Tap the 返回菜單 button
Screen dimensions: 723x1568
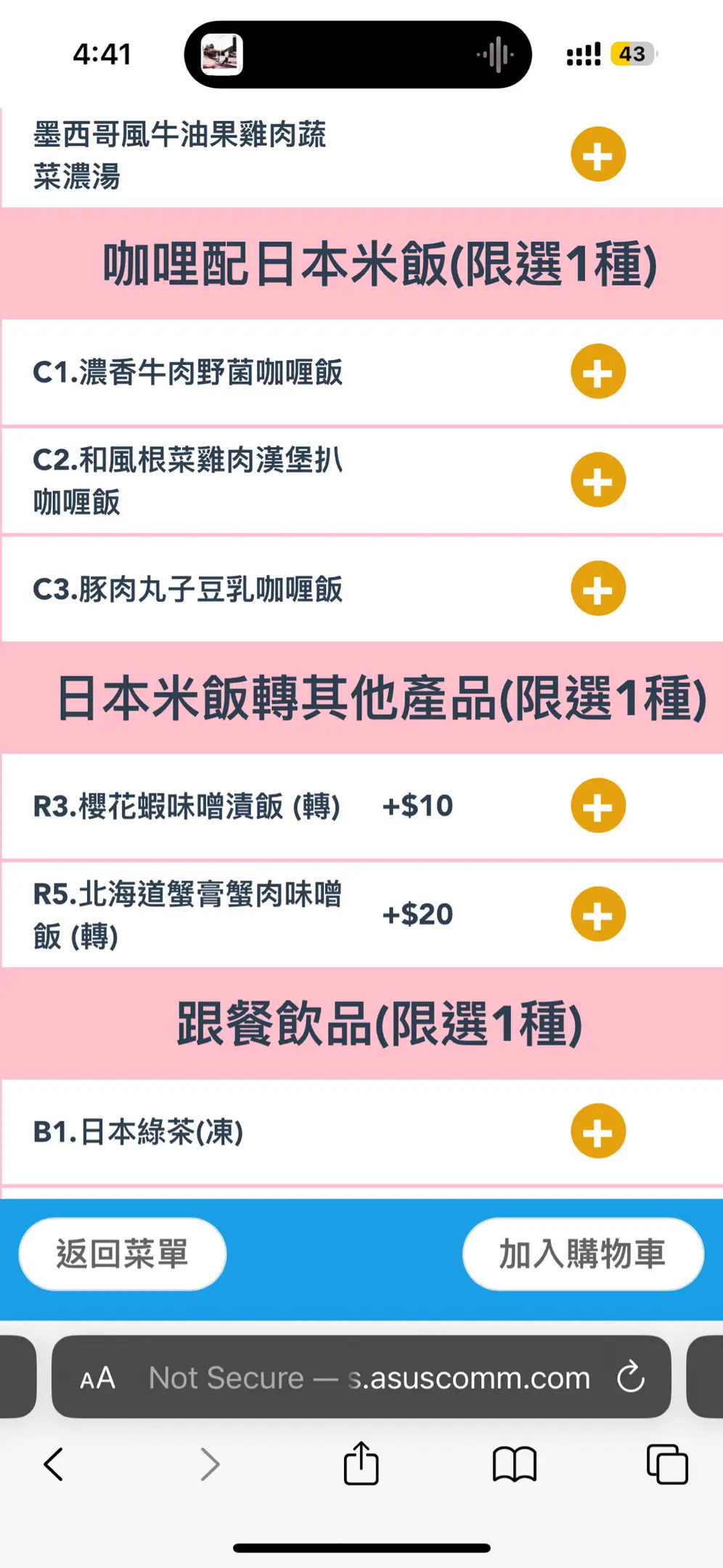coord(123,1254)
